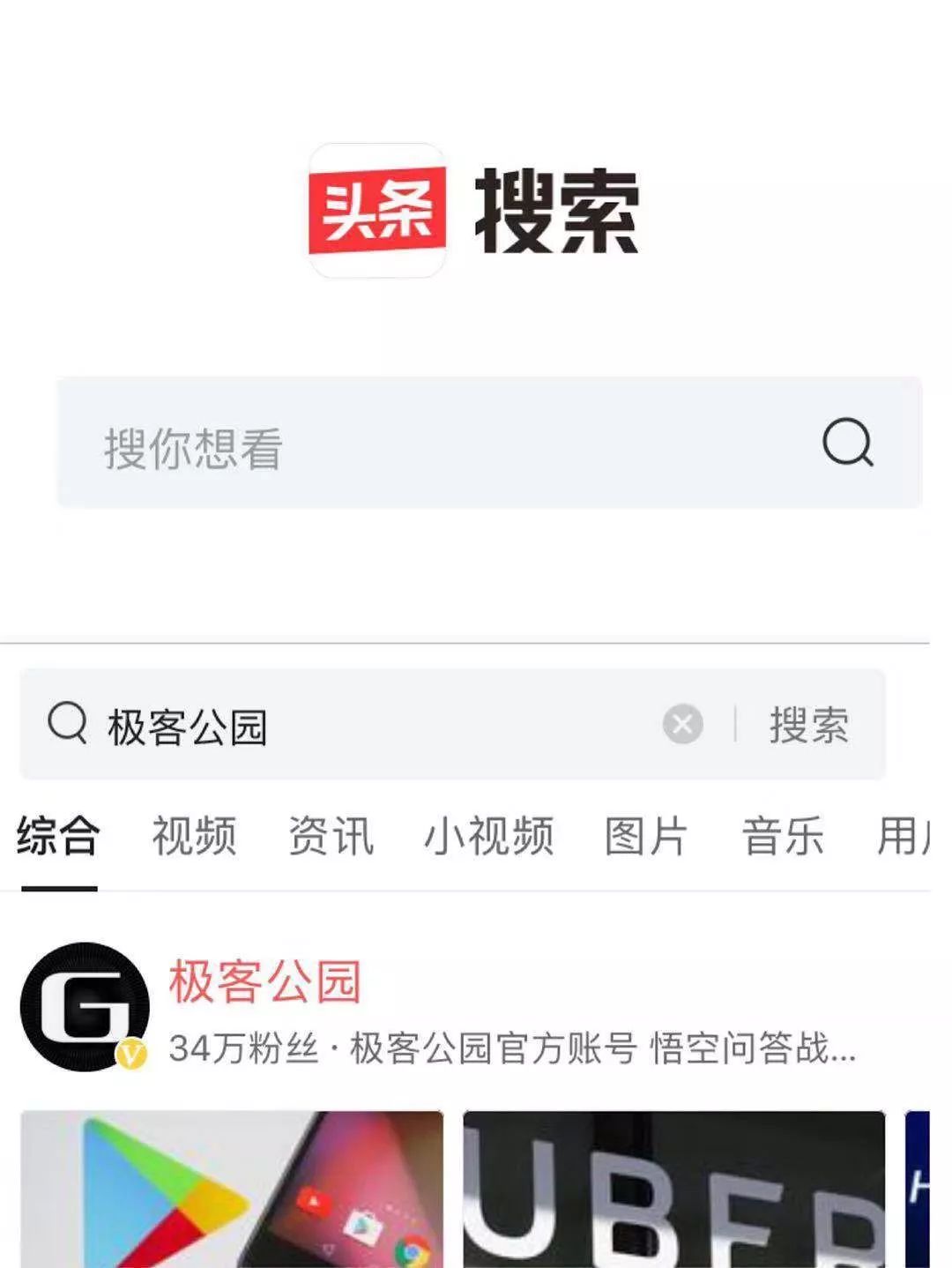
Task: Switch to the 视频 tab
Action: pyautogui.click(x=194, y=836)
